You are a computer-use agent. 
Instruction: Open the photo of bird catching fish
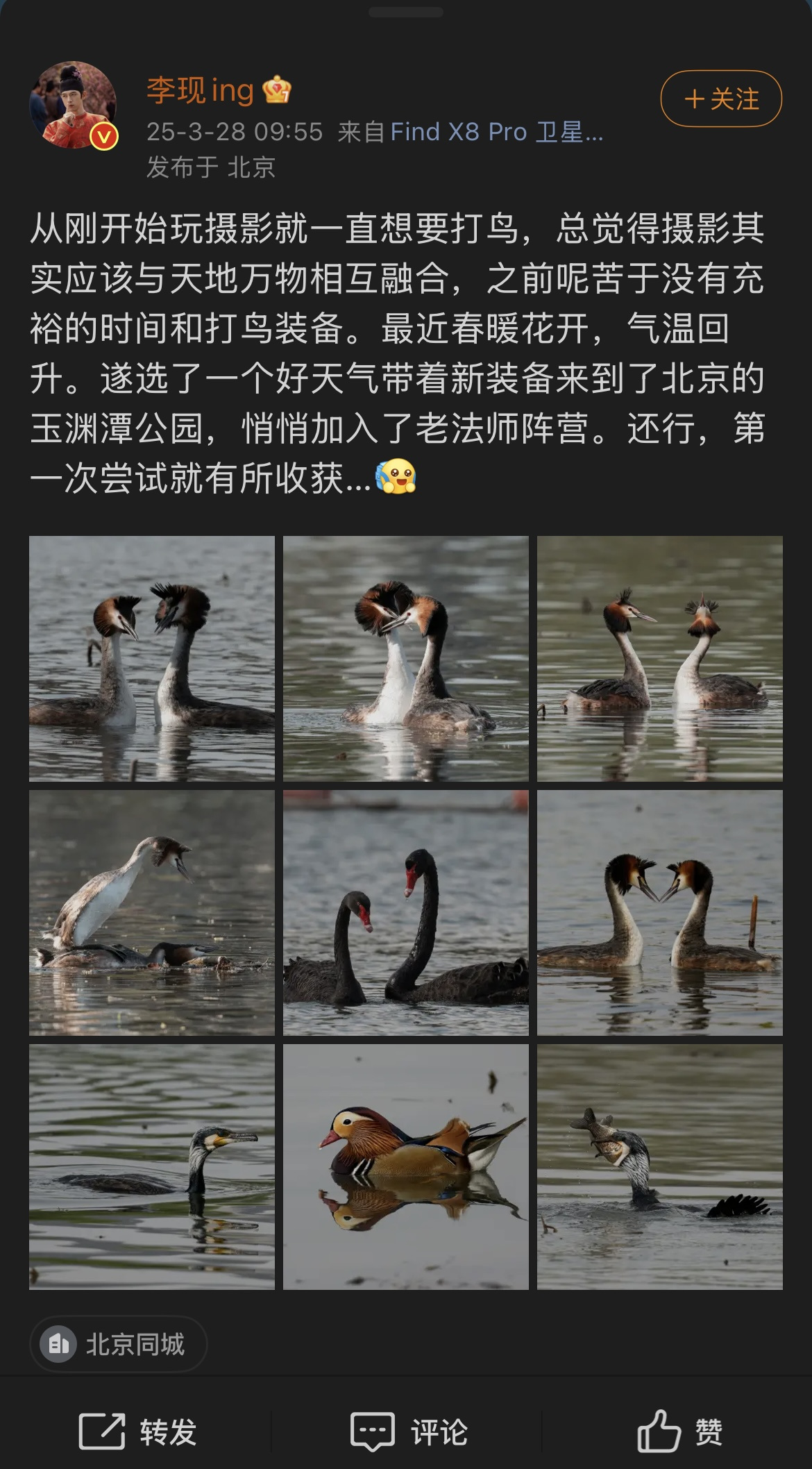click(x=659, y=1166)
